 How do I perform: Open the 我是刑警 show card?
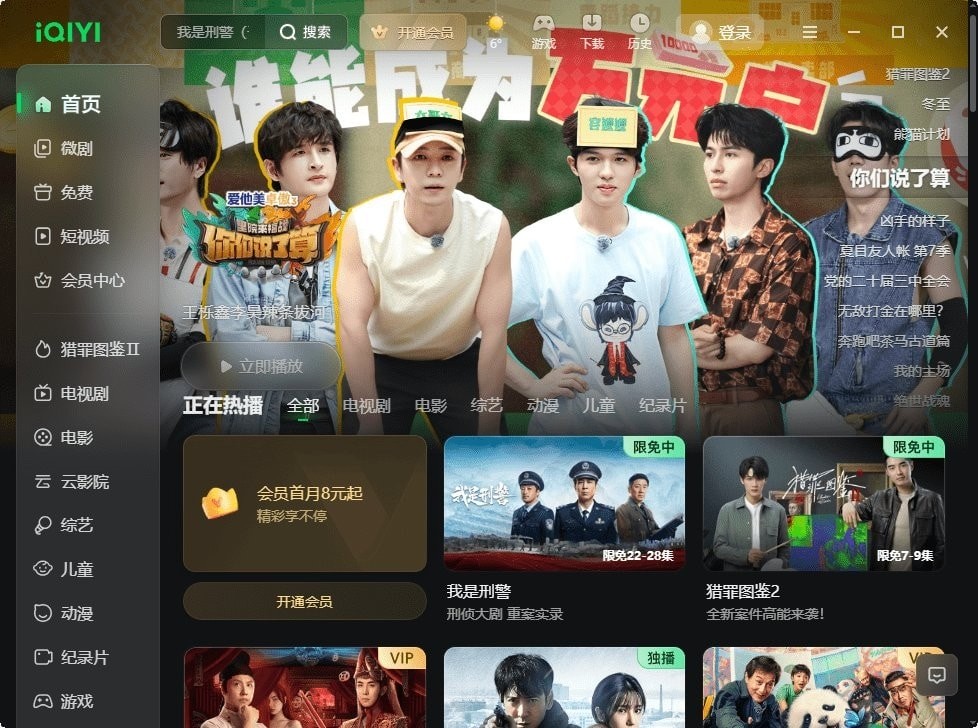(x=564, y=503)
